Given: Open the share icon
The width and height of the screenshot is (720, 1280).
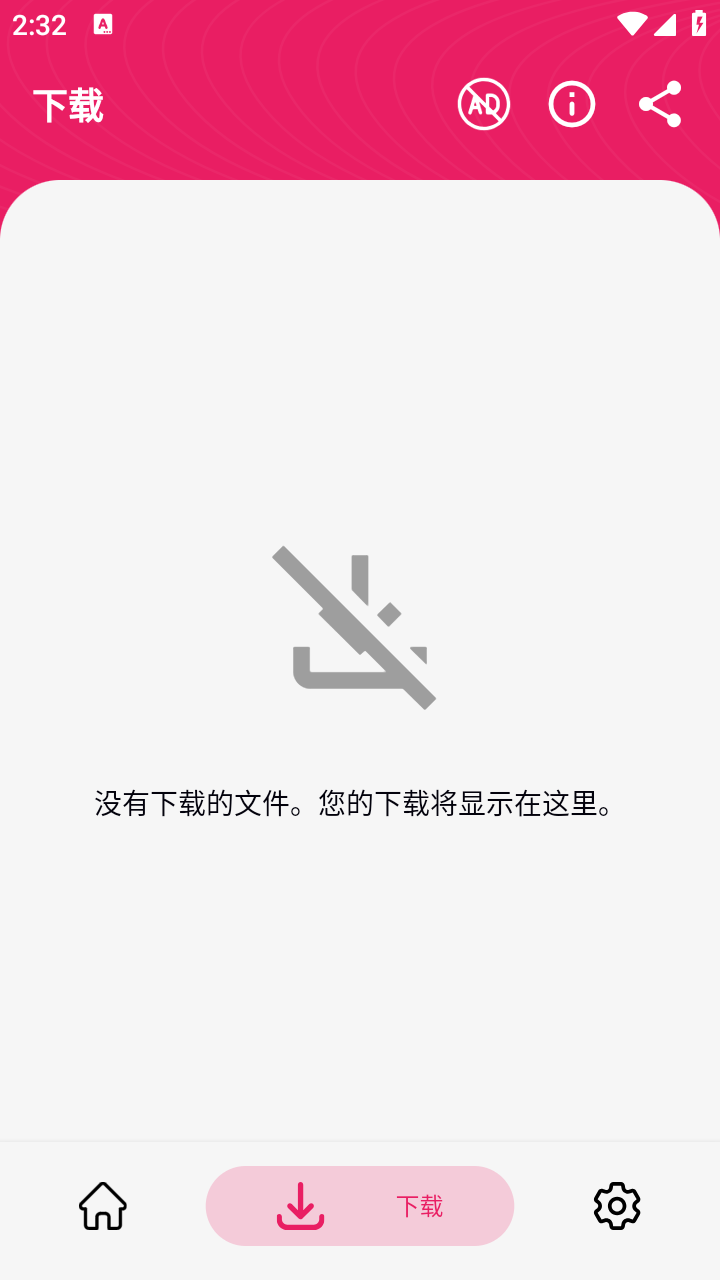Looking at the screenshot, I should click(662, 103).
